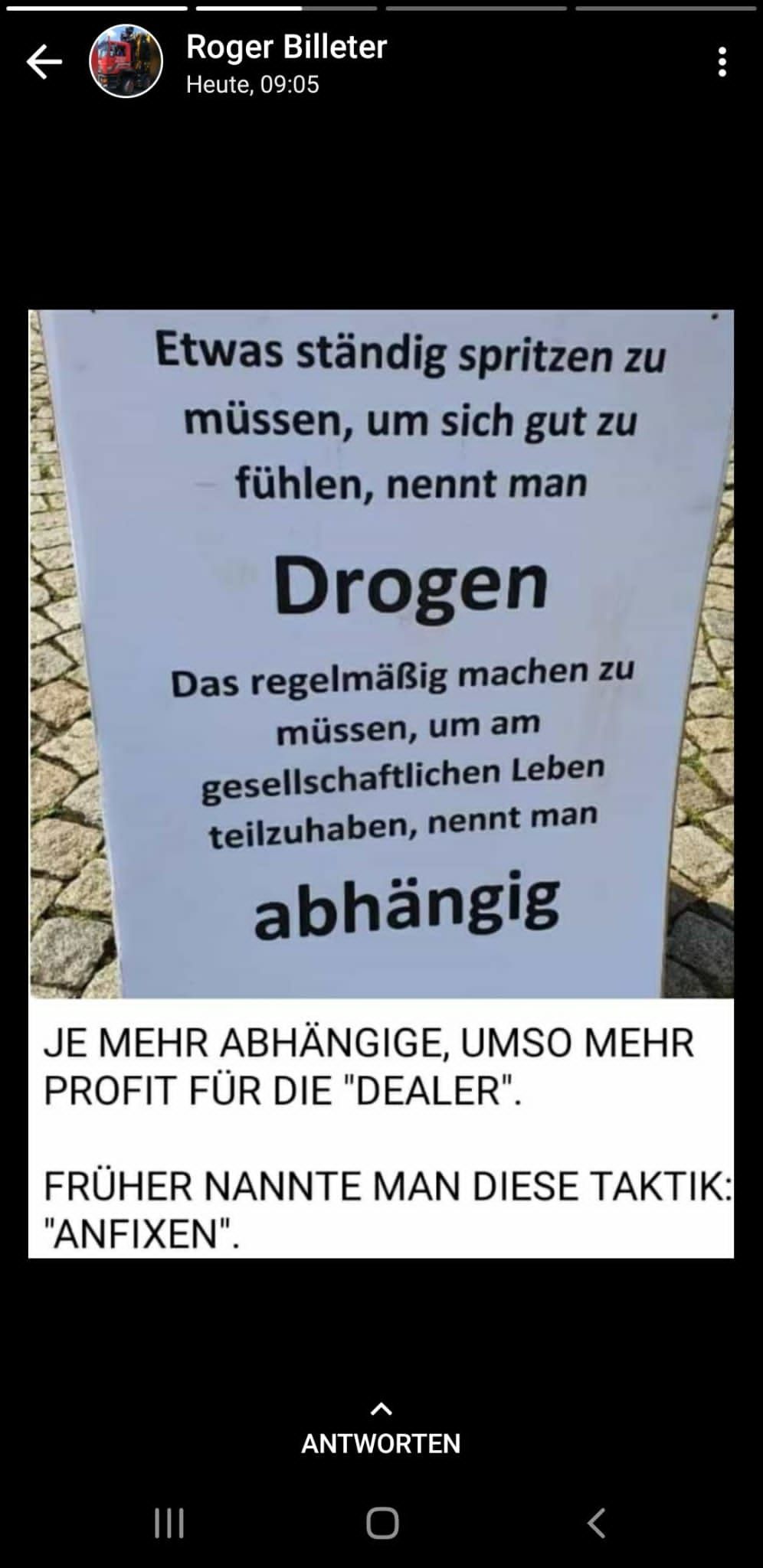Tap Antworten to reply to status
The image size is (763, 1568).
click(381, 1430)
